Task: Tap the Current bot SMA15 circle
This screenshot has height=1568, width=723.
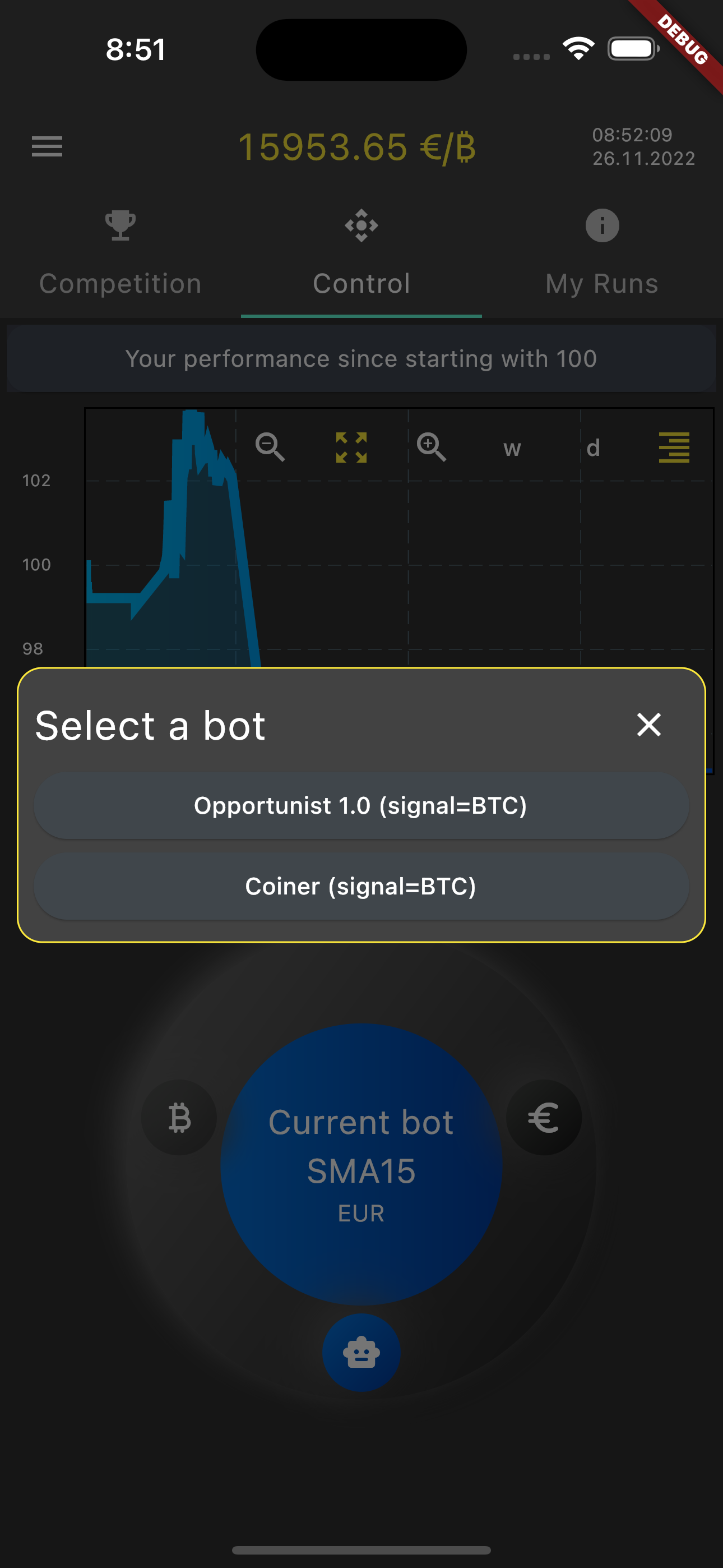Action: pyautogui.click(x=361, y=1164)
